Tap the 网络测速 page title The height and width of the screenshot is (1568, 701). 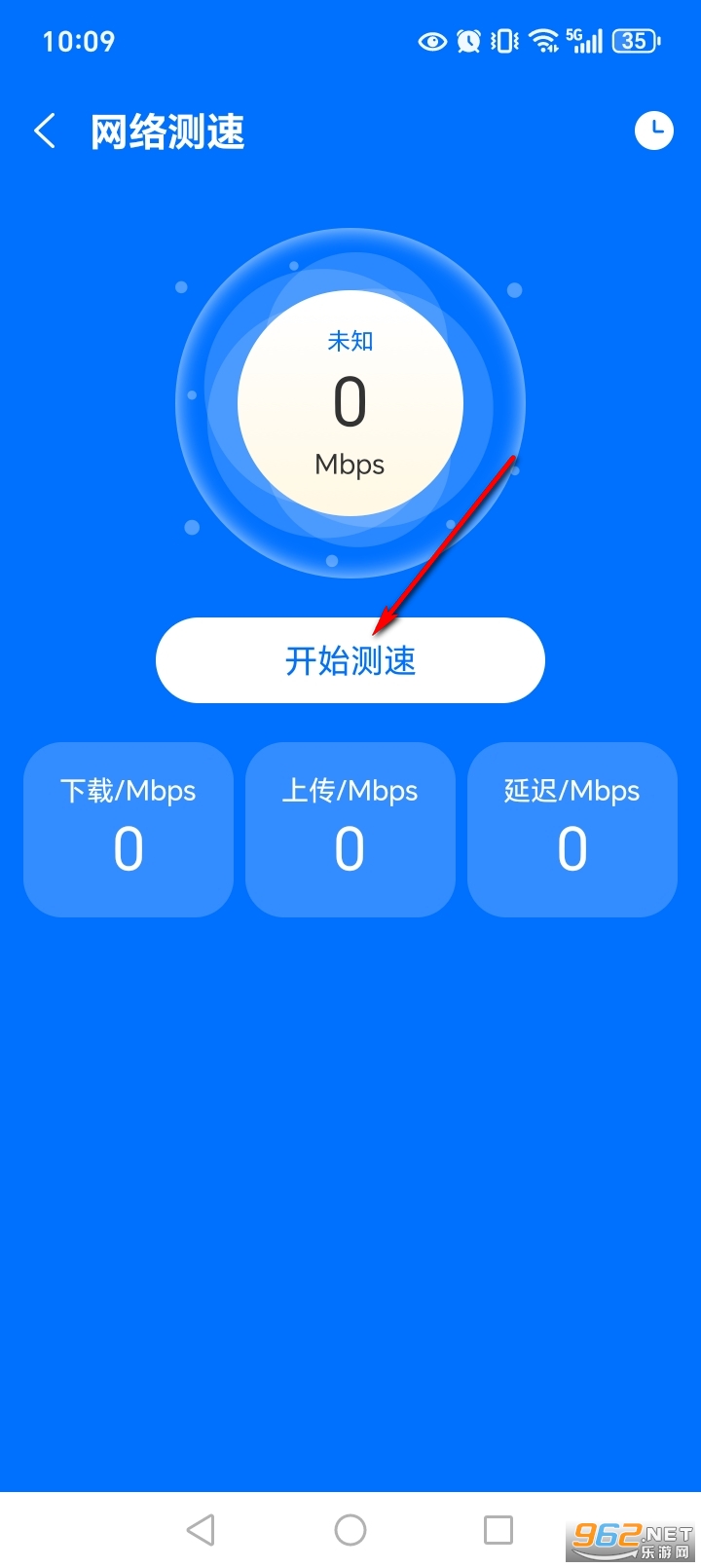coord(167,131)
